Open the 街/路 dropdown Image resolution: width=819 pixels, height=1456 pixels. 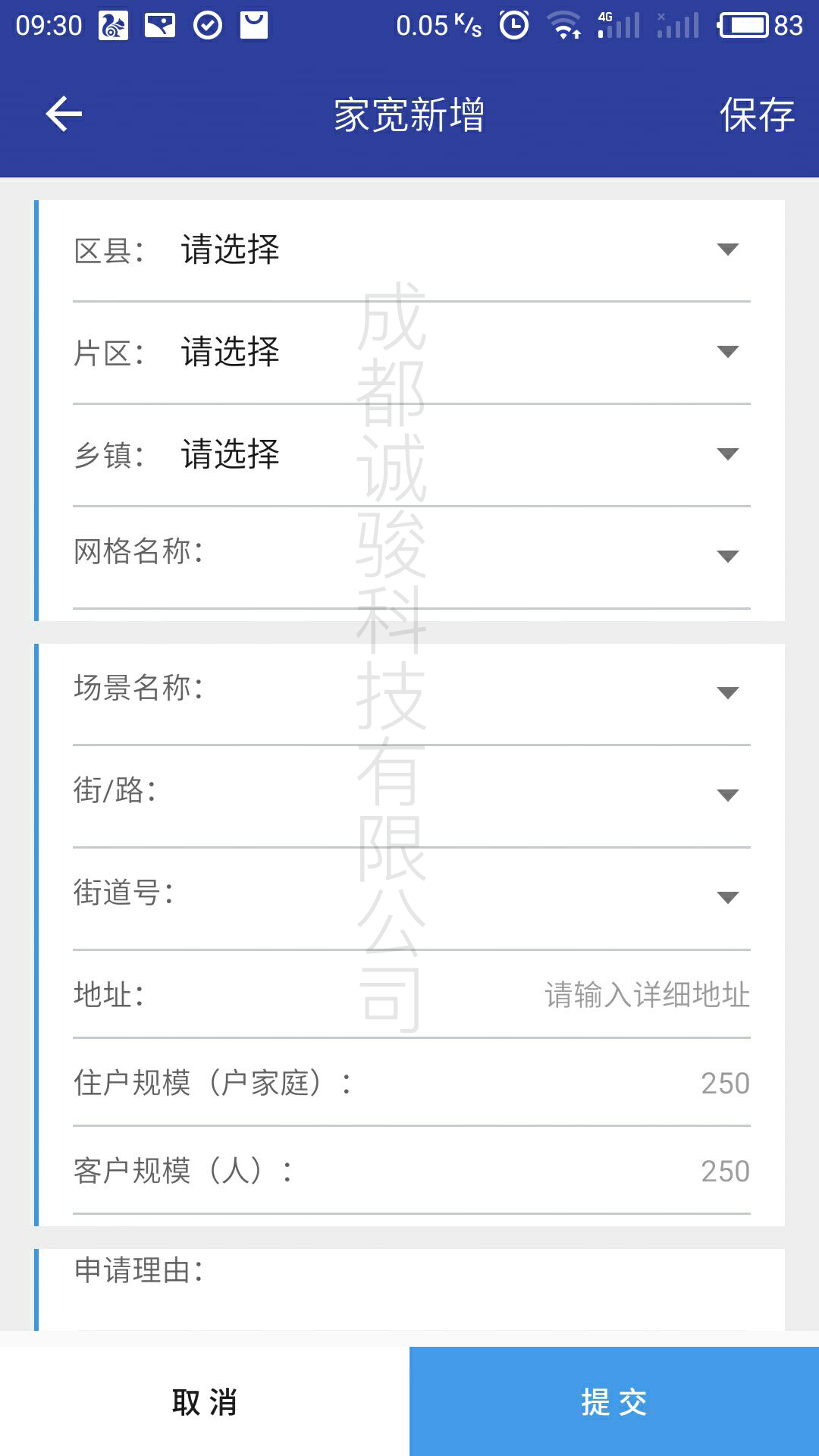click(412, 796)
